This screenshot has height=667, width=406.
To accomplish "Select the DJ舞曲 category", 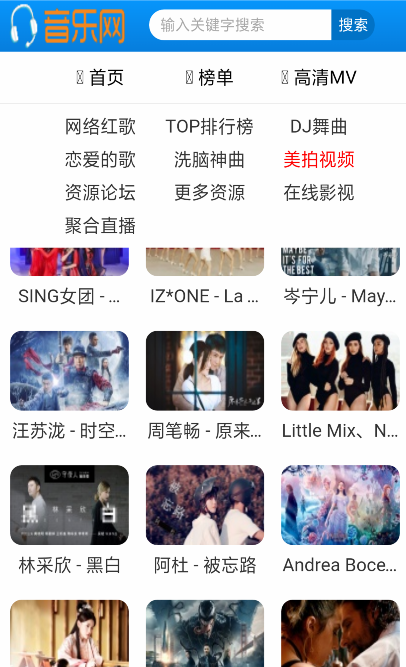I will point(319,127).
